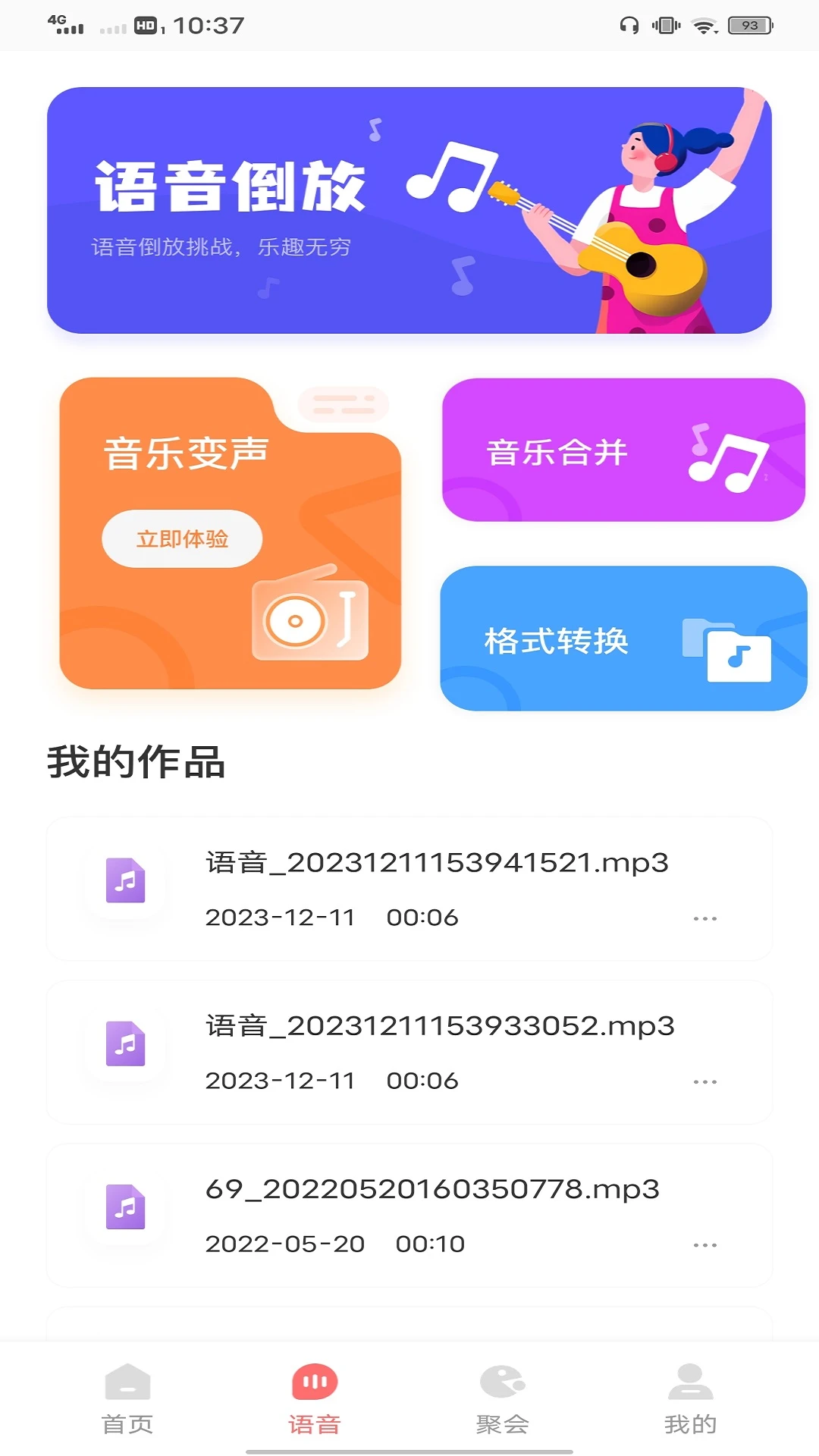Open recording 语音_20231211153941521.mp3

pyautogui.click(x=437, y=863)
